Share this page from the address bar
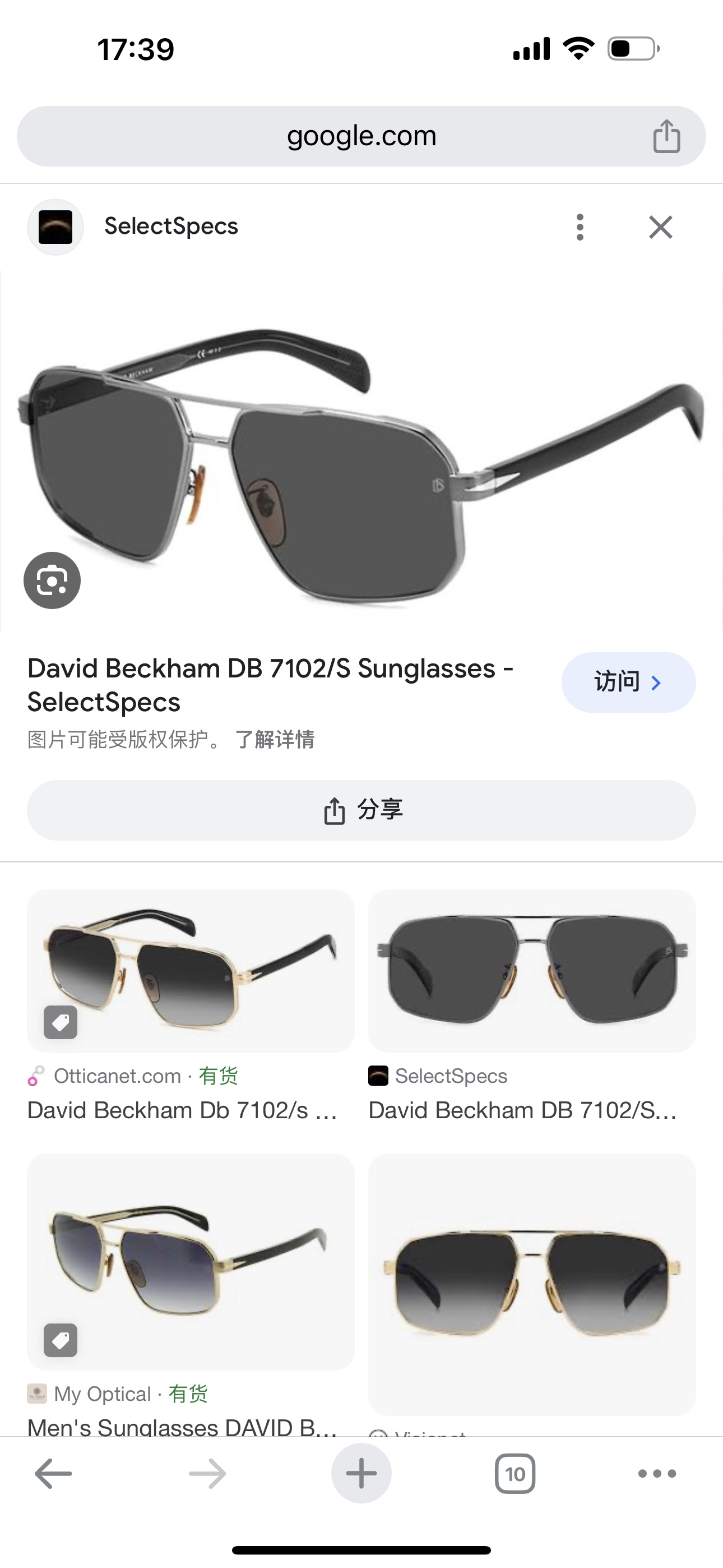 pos(666,136)
